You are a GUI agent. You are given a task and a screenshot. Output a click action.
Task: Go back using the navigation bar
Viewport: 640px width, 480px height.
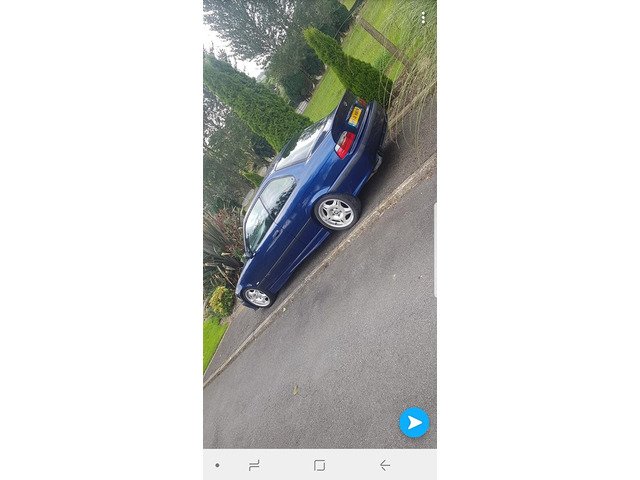[384, 465]
